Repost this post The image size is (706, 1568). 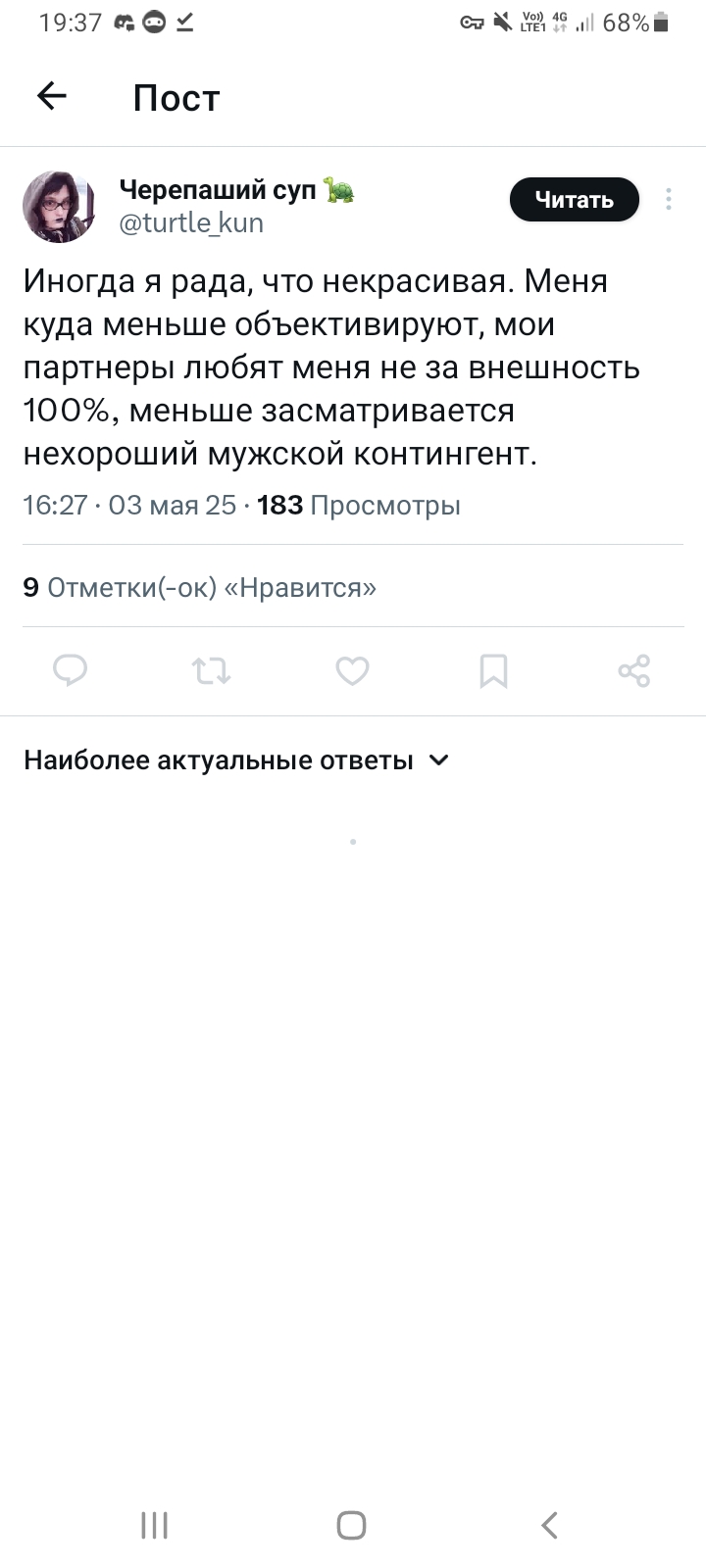pyautogui.click(x=211, y=670)
